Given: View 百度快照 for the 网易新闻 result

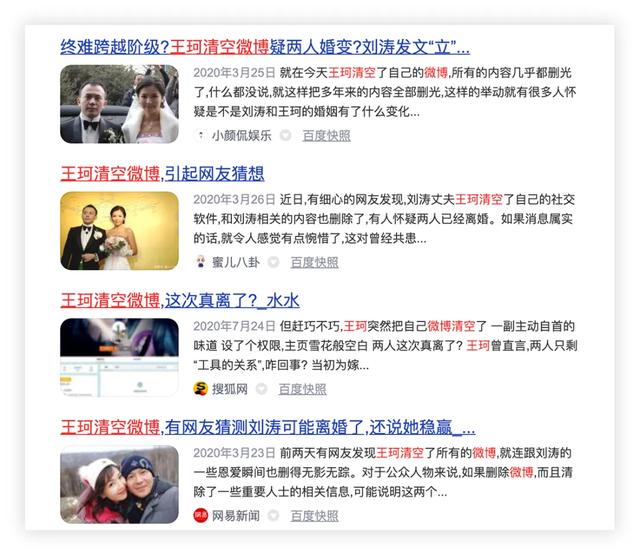Looking at the screenshot, I should coord(314,516).
